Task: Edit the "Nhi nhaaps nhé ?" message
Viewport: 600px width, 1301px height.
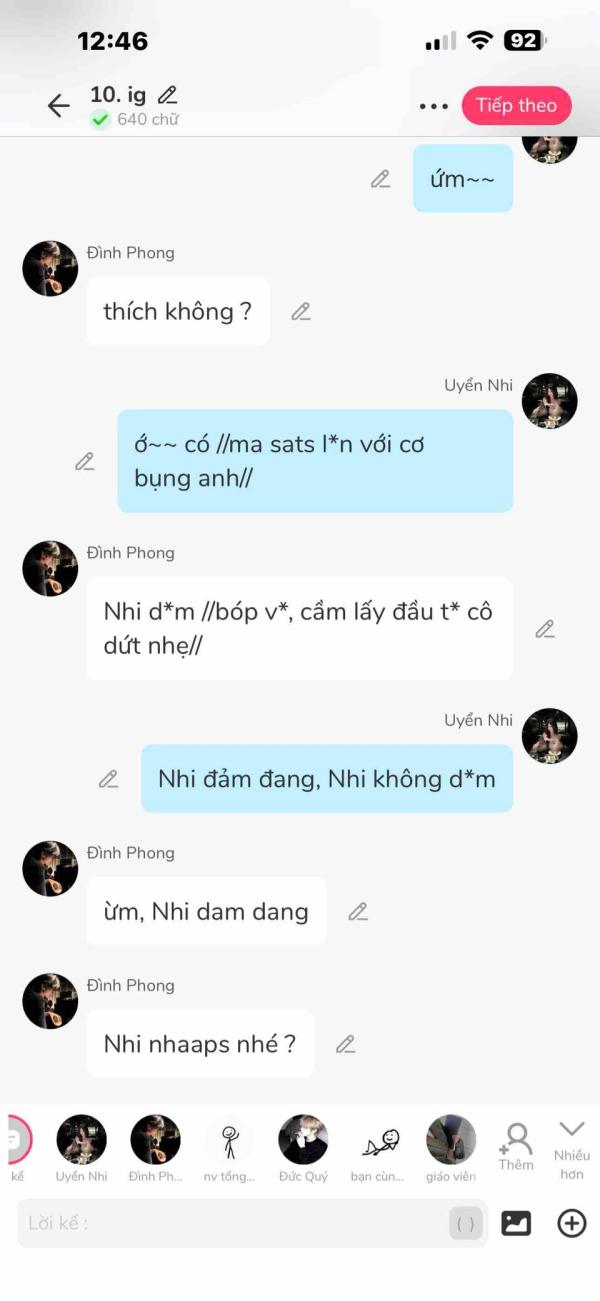Action: point(346,1044)
